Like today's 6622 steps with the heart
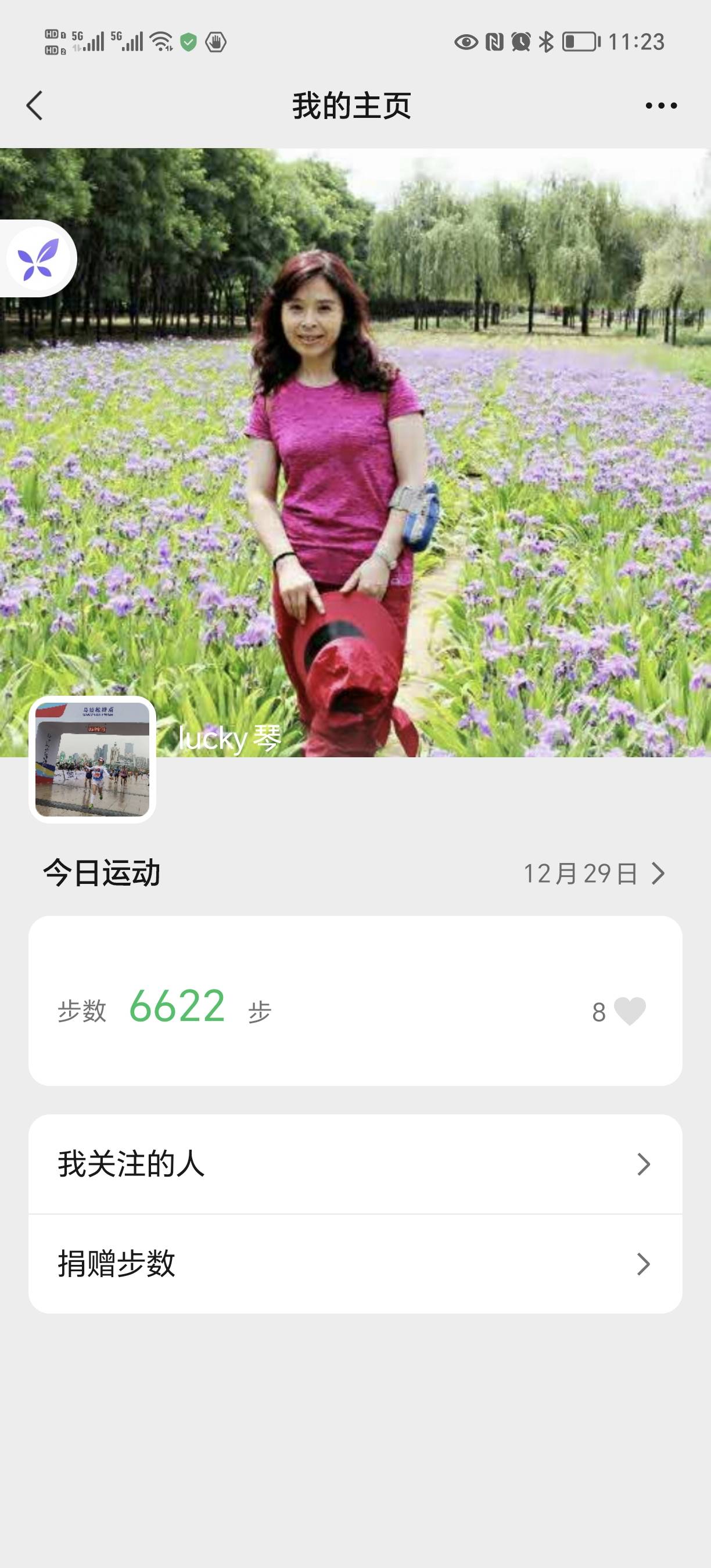The width and height of the screenshot is (711, 1568). (x=630, y=1012)
